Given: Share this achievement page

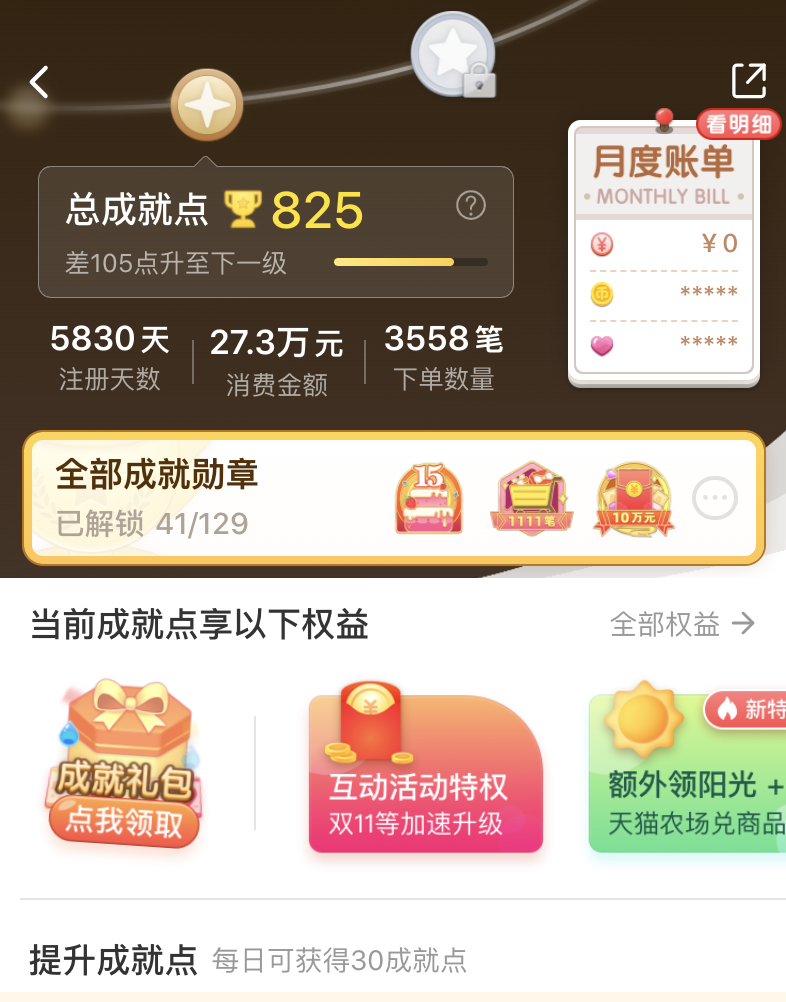Looking at the screenshot, I should tap(749, 81).
